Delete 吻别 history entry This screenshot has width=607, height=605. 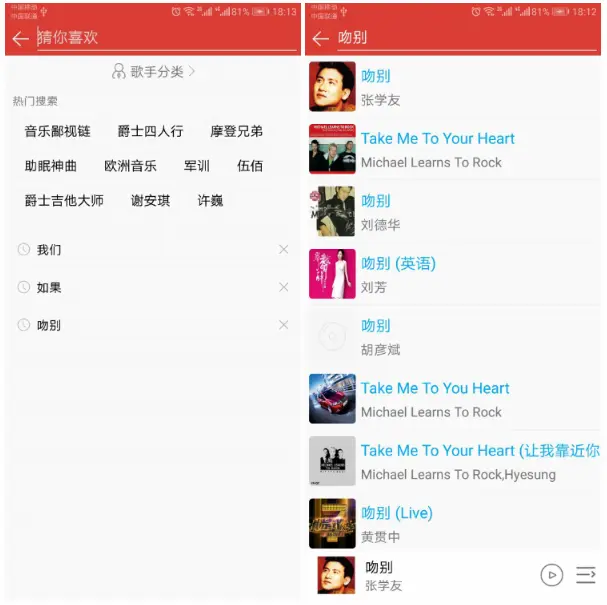tap(283, 325)
